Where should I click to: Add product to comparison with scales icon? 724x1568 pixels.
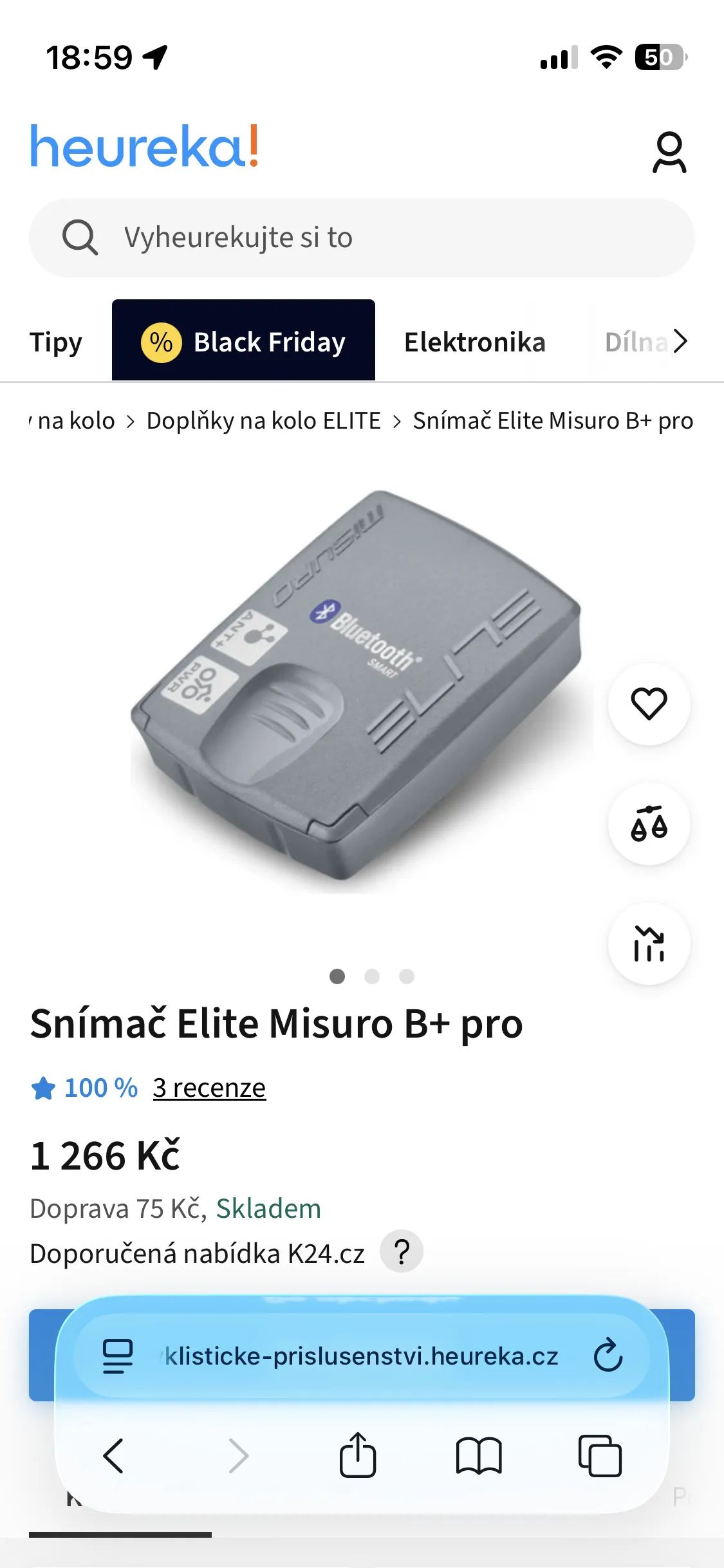[649, 823]
